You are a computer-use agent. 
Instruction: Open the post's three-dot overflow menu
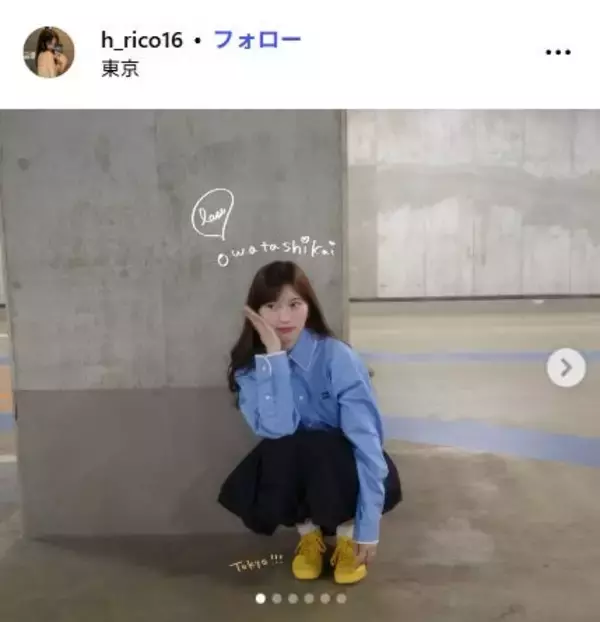click(x=558, y=52)
